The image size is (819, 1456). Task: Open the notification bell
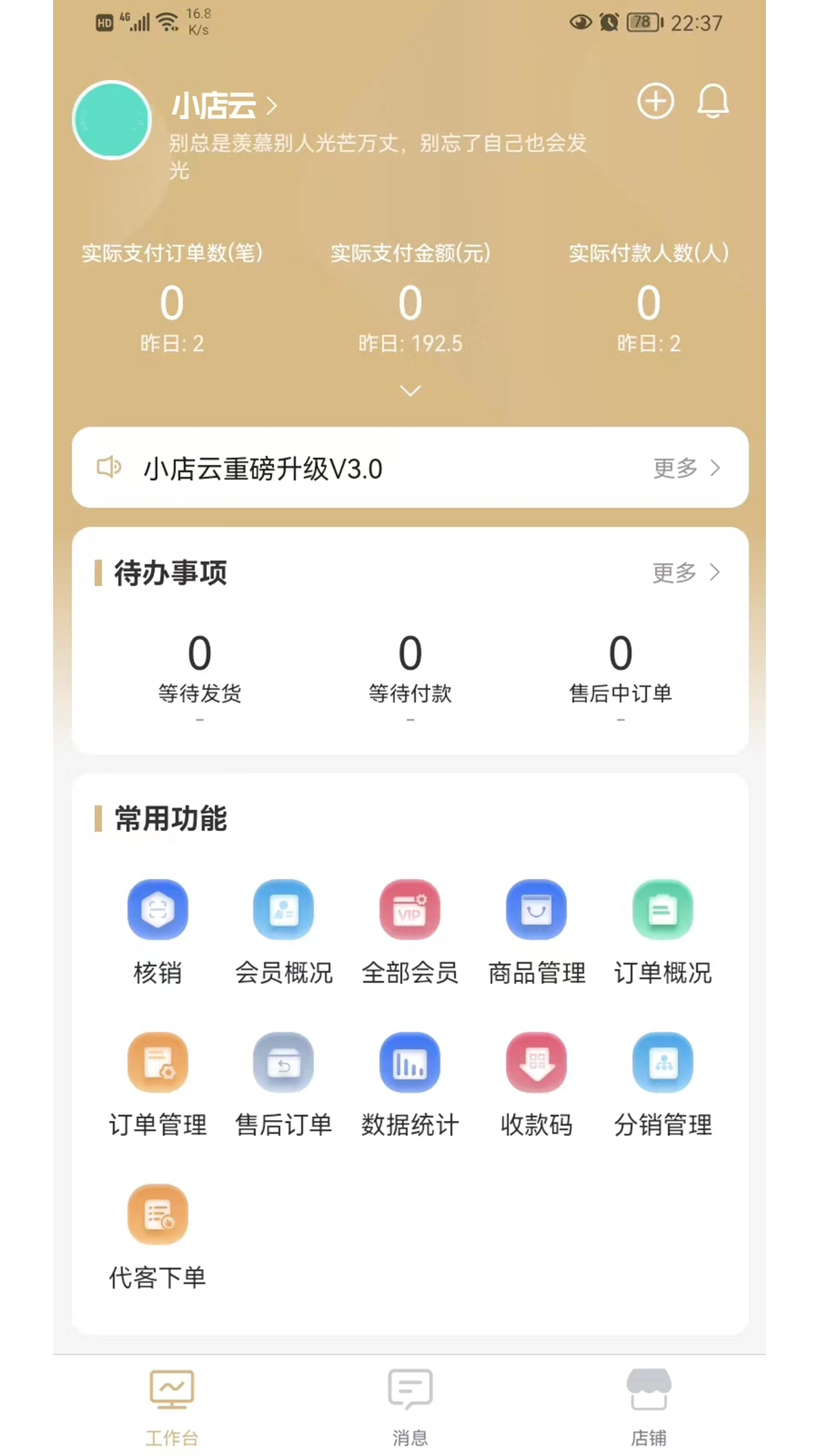click(712, 101)
